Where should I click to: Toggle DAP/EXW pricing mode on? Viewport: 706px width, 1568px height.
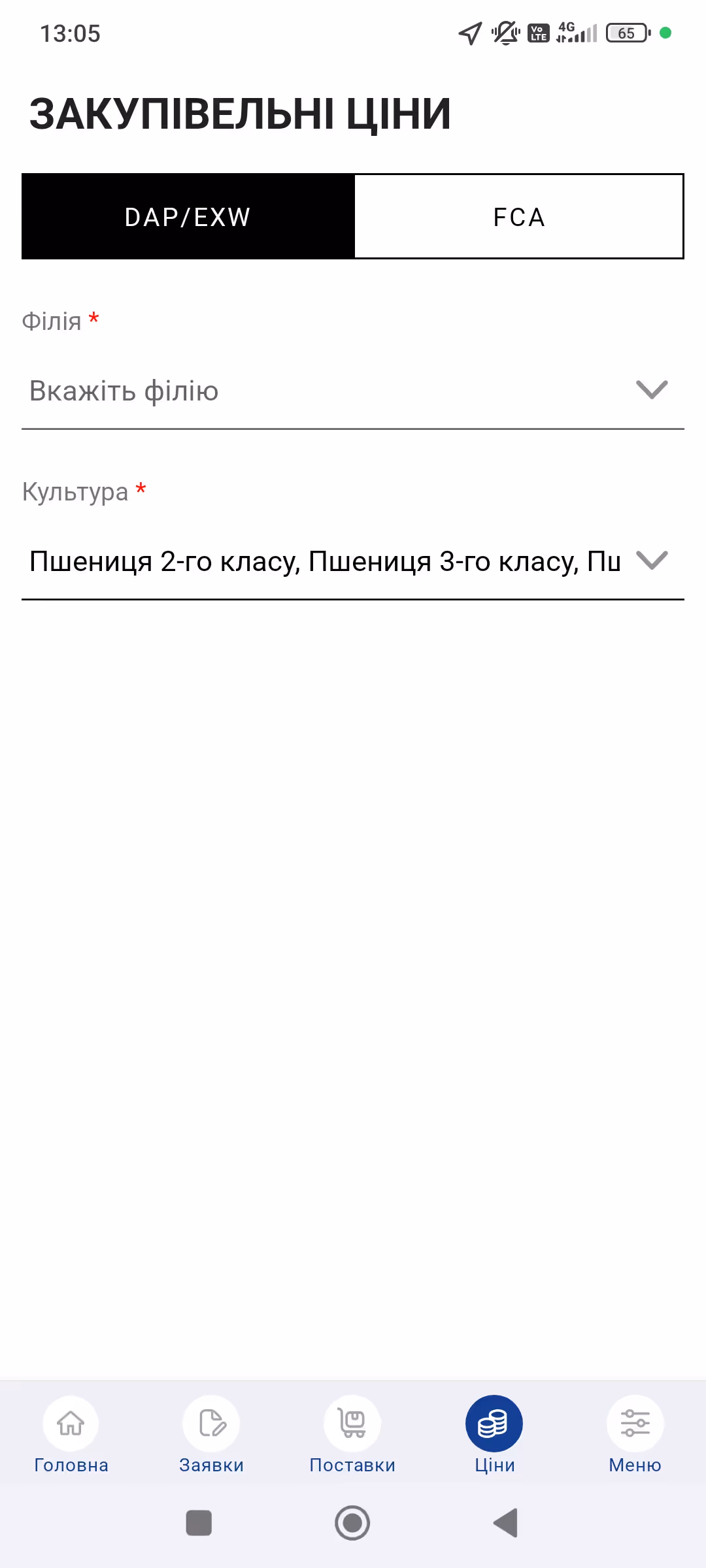coord(188,216)
